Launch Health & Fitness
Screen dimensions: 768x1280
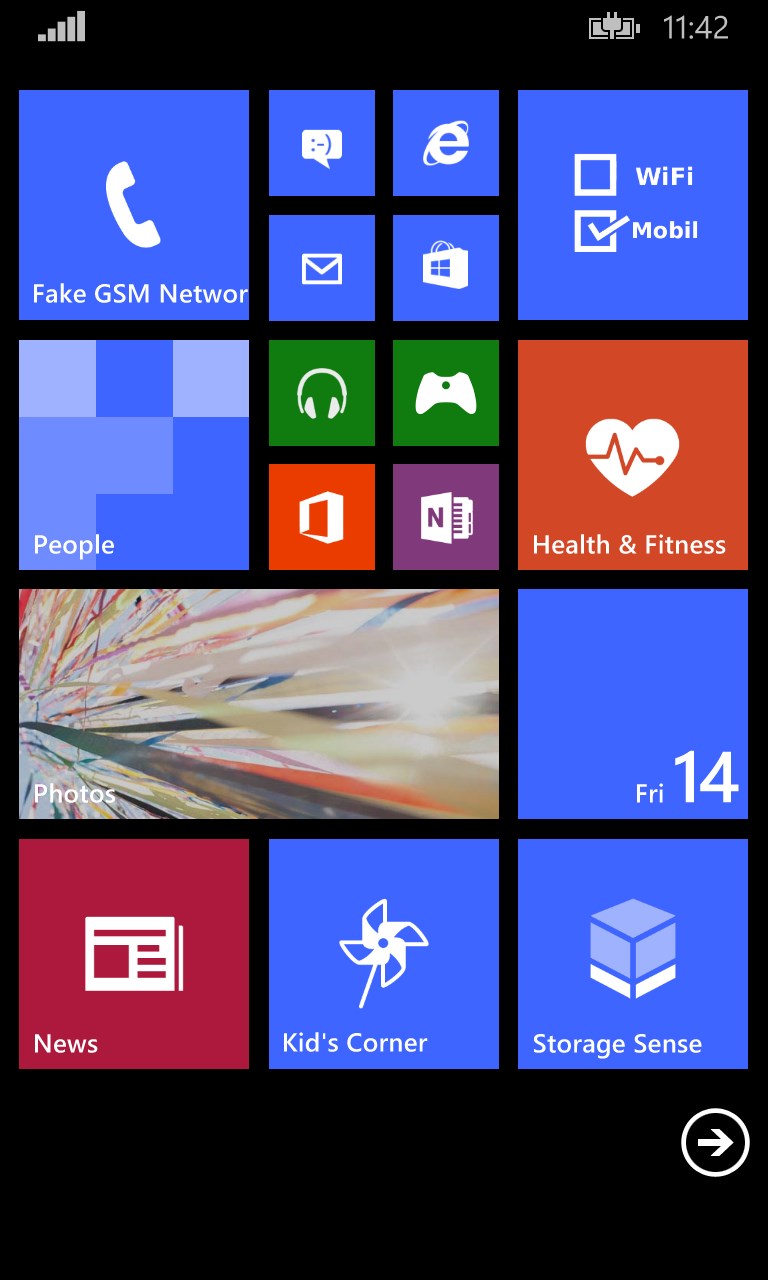[x=632, y=455]
